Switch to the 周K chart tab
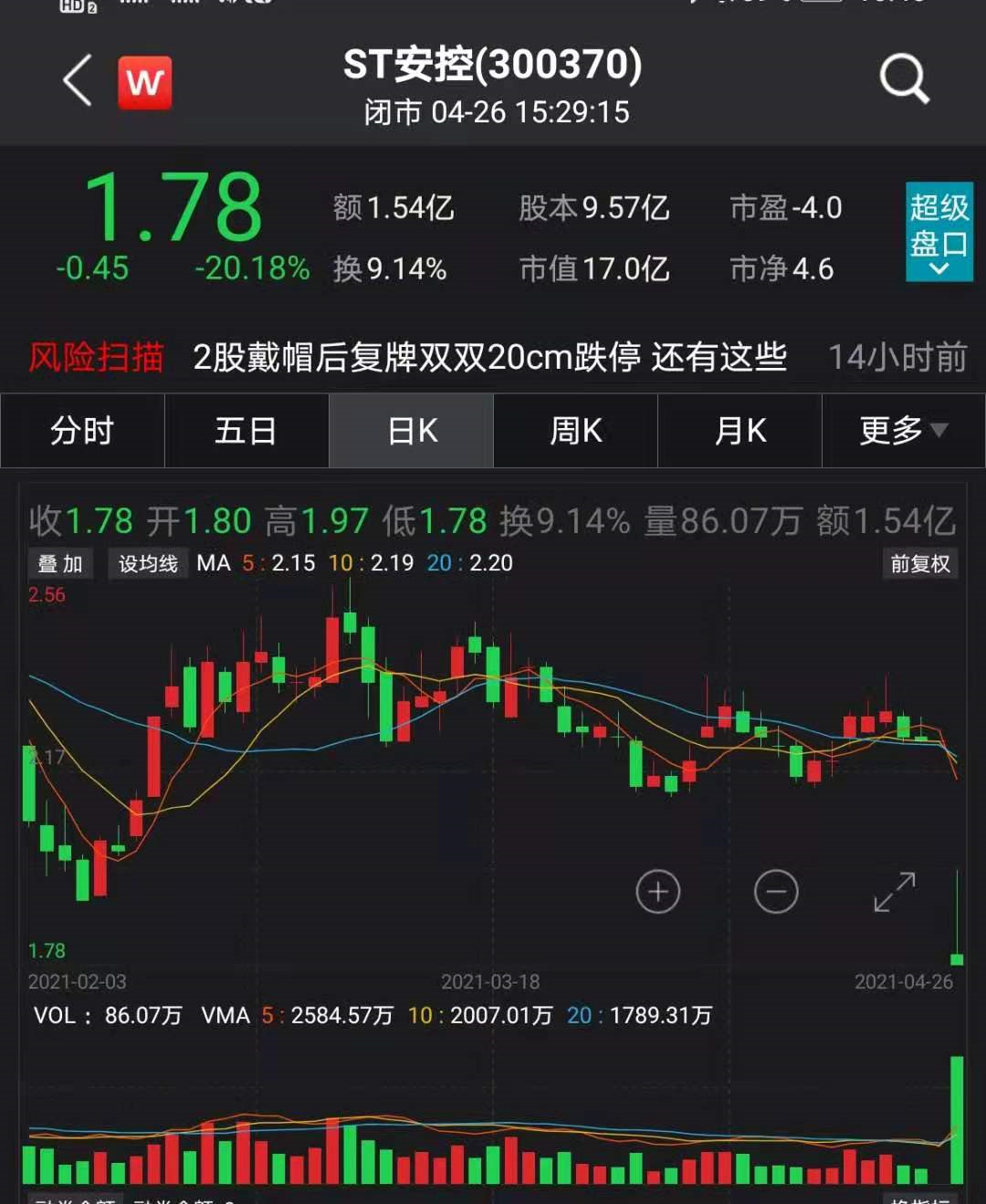The width and height of the screenshot is (986, 1204). 576,431
